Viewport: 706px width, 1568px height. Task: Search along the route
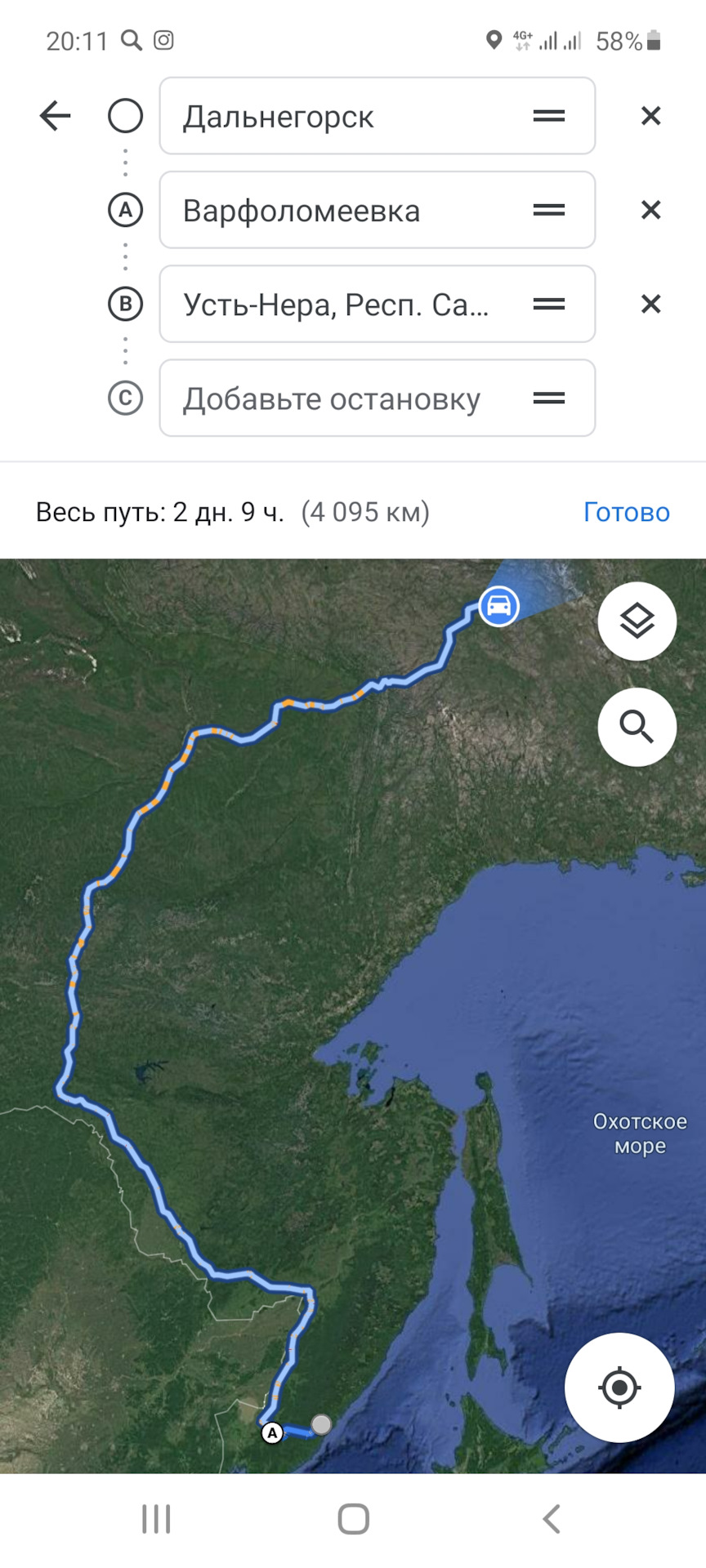click(637, 727)
